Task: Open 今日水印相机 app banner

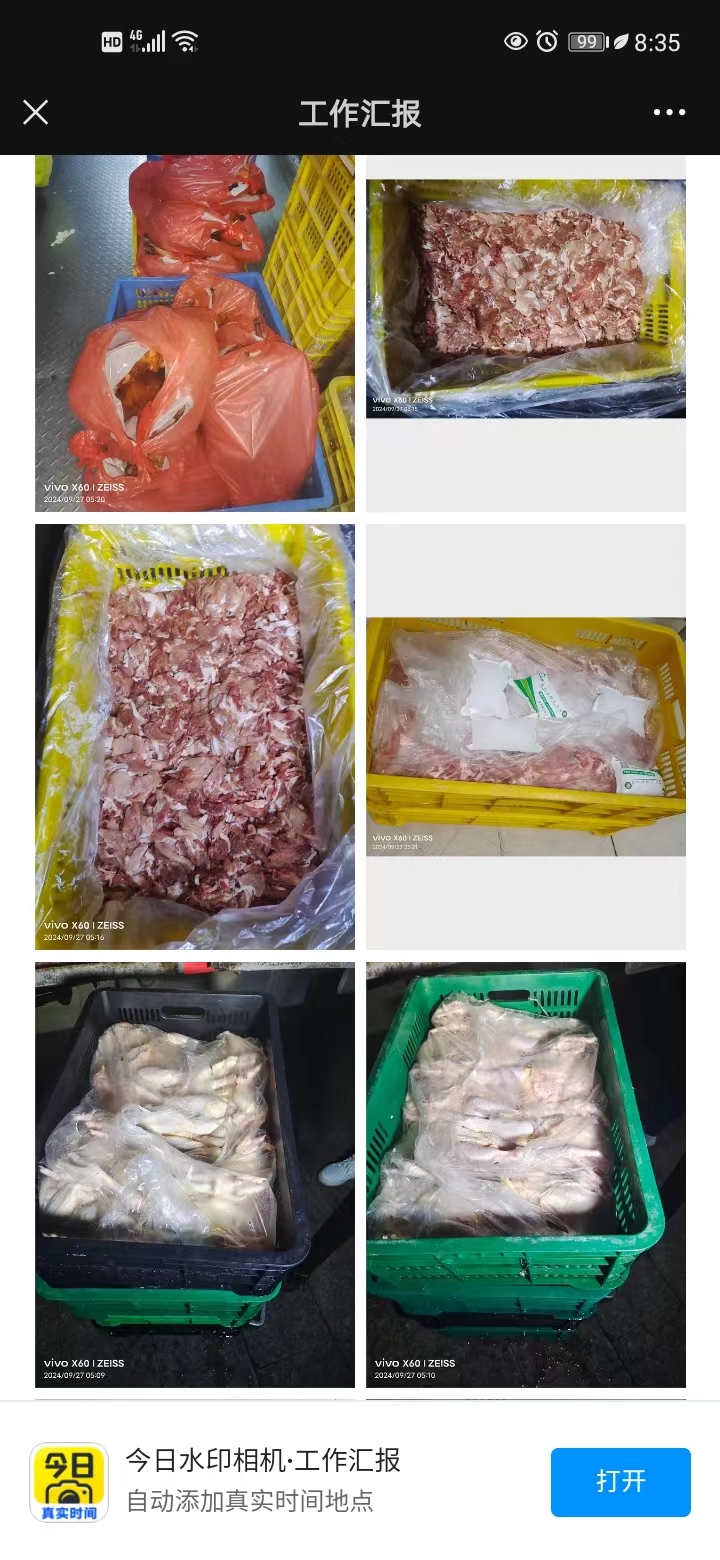Action: pyautogui.click(x=262, y=1481)
